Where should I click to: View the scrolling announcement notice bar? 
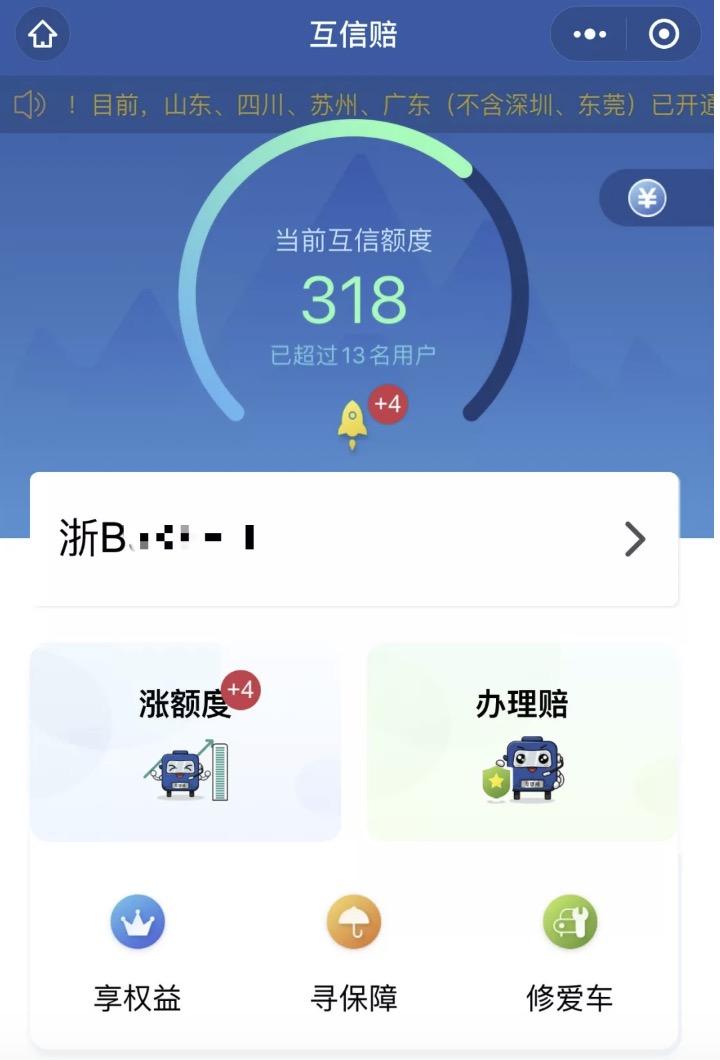click(x=357, y=105)
